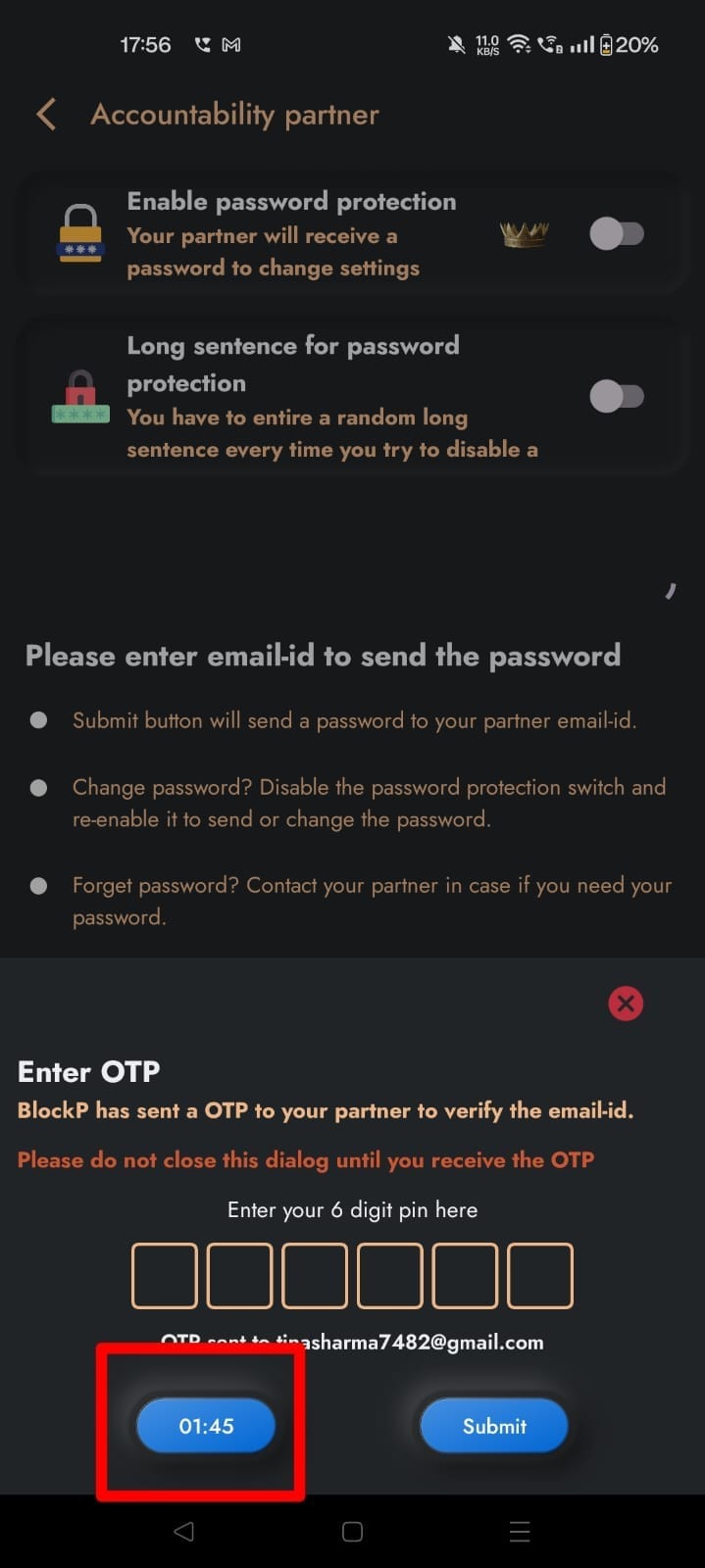Tap the first OTP digit box
Screen dimensions: 705x1568
[165, 1275]
